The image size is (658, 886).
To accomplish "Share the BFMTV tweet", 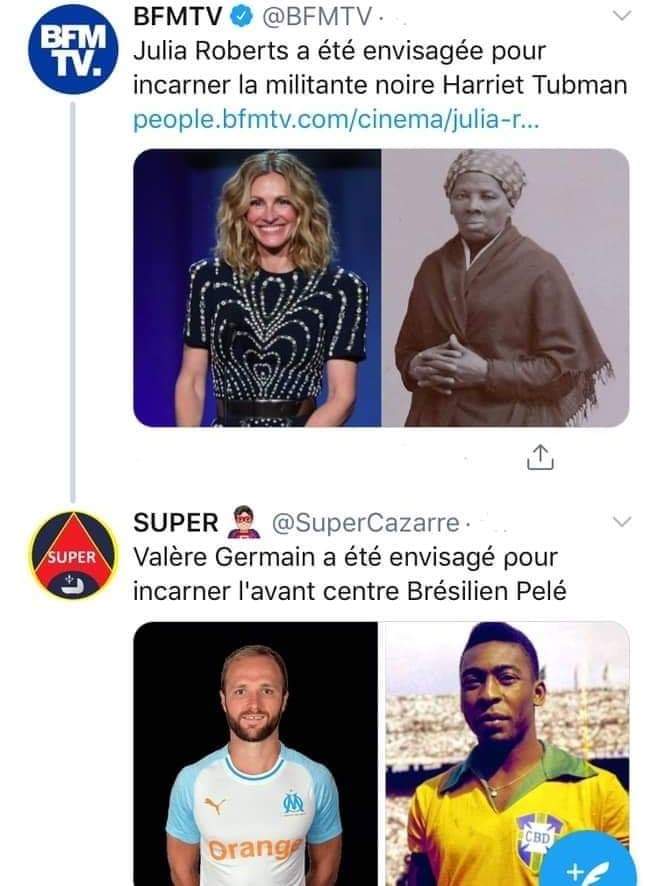I will coord(539,456).
